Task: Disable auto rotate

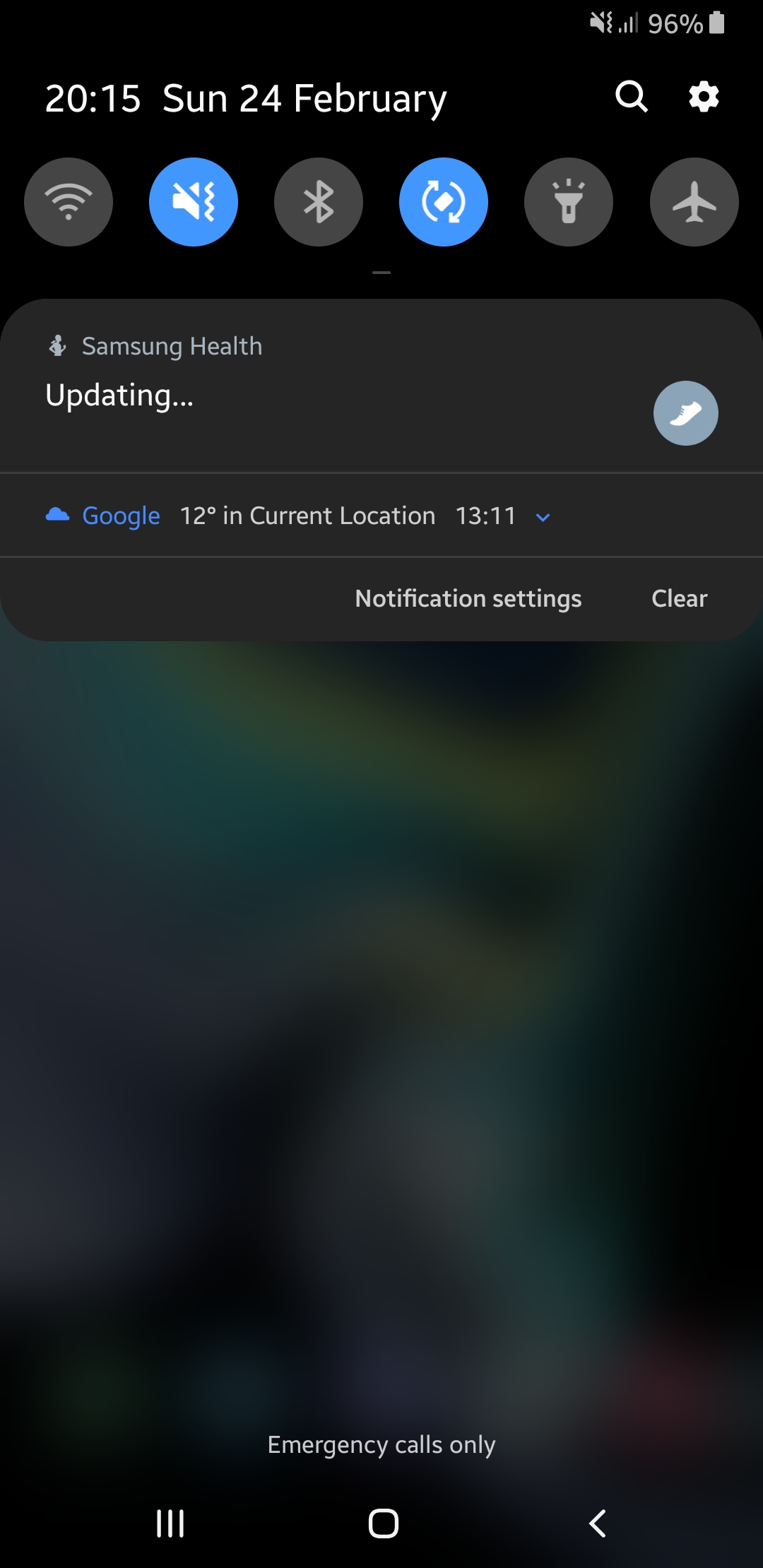Action: click(444, 202)
